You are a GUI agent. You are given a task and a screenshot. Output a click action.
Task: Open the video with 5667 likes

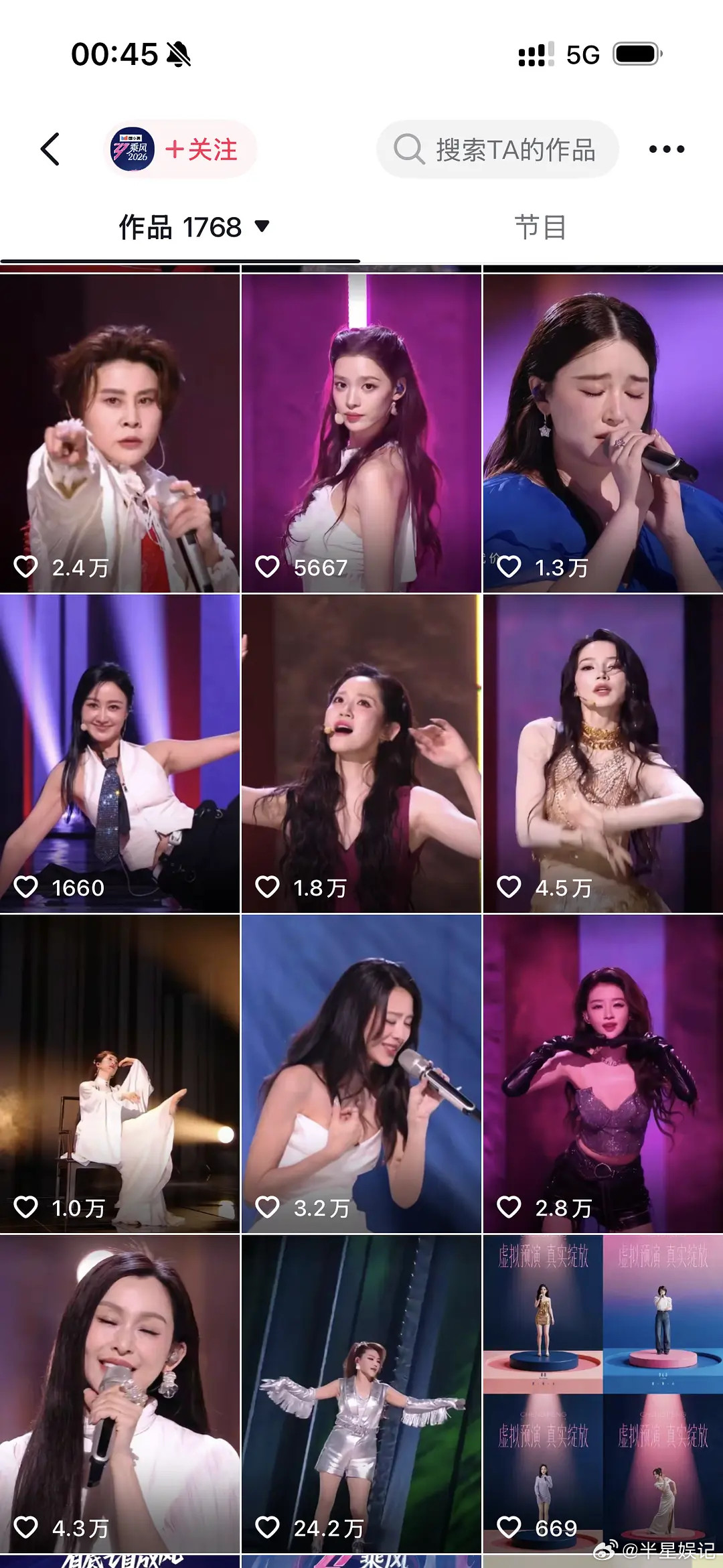pyautogui.click(x=361, y=433)
